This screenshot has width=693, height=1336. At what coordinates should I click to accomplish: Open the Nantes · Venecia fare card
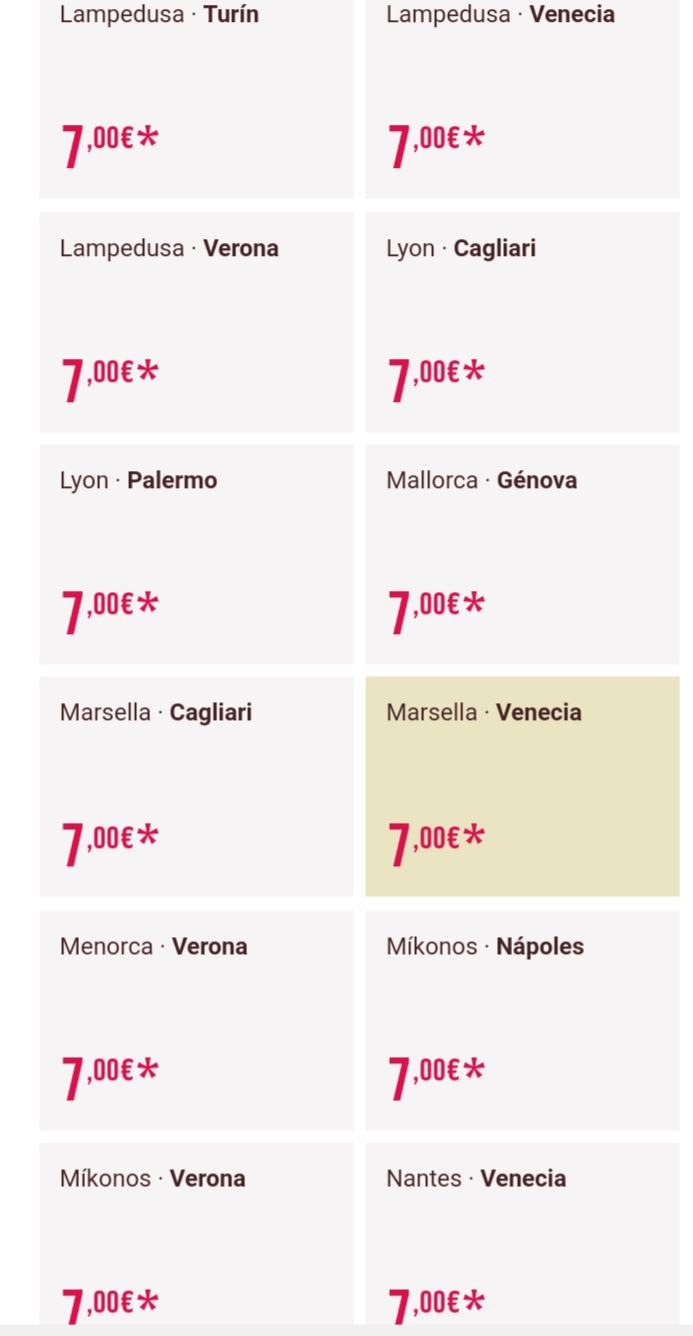click(522, 1235)
